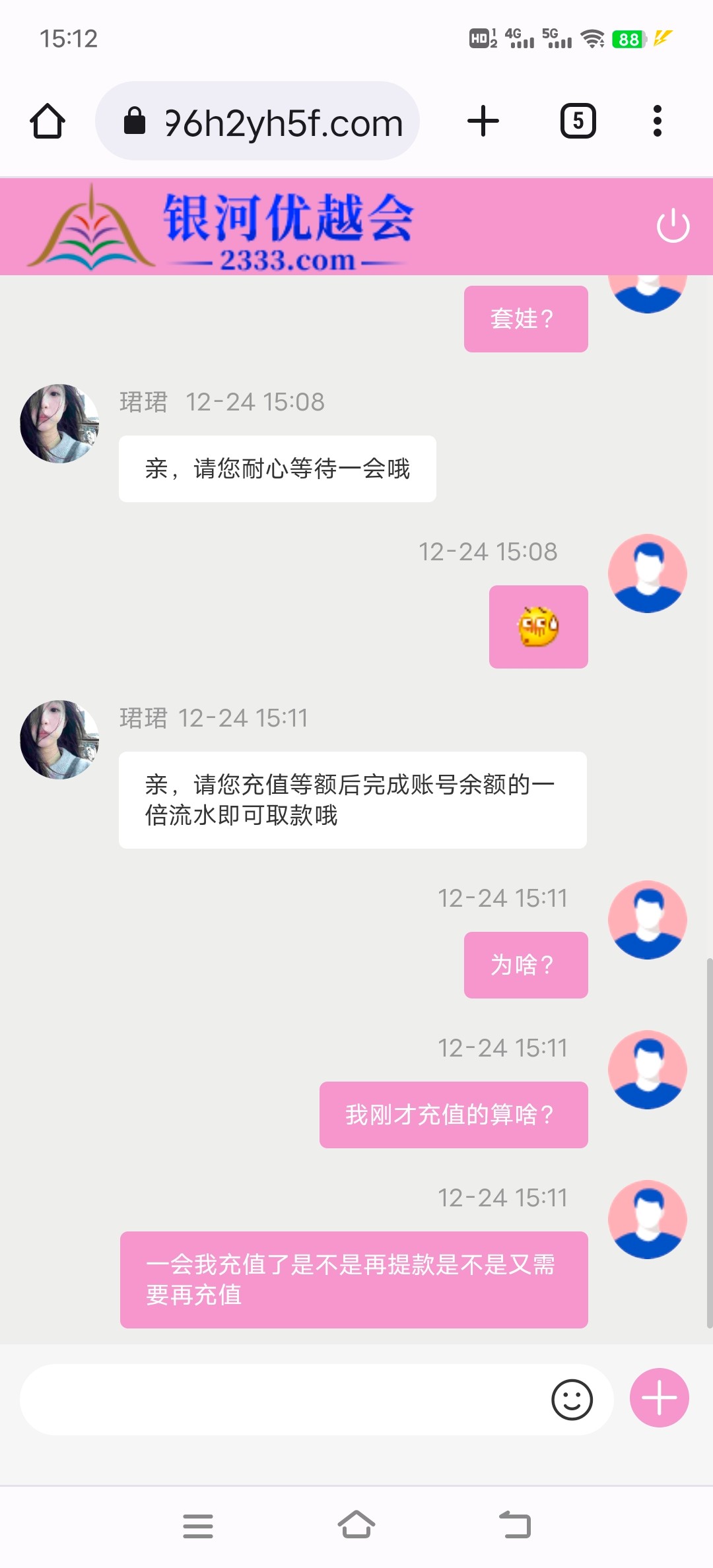Select the 亲，请您耐心等待一会哦 message
Screen dimensions: 713x1568
coord(277,468)
